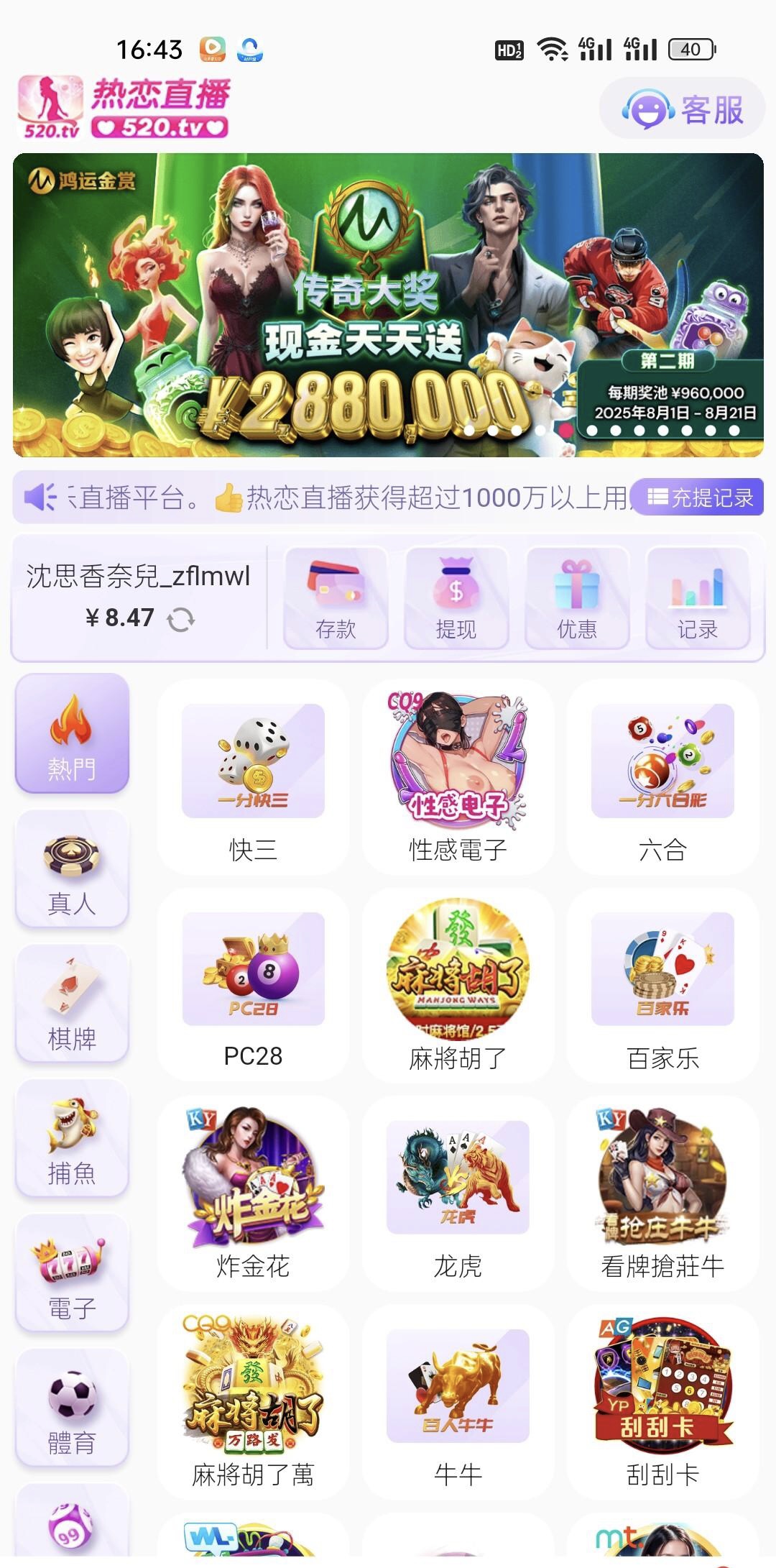Viewport: 776px width, 1568px height.
Task: Launch the PC28 game
Action: pos(253,985)
